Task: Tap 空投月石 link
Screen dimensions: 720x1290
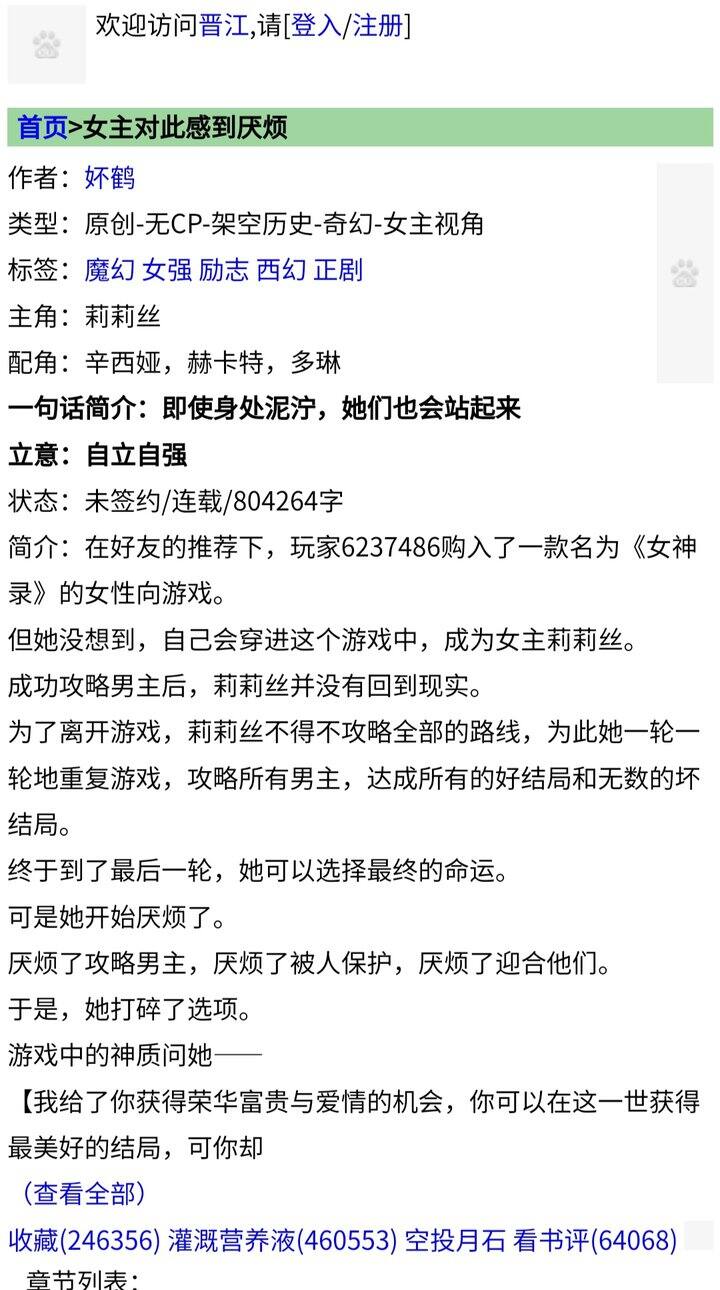Action: (455, 1241)
